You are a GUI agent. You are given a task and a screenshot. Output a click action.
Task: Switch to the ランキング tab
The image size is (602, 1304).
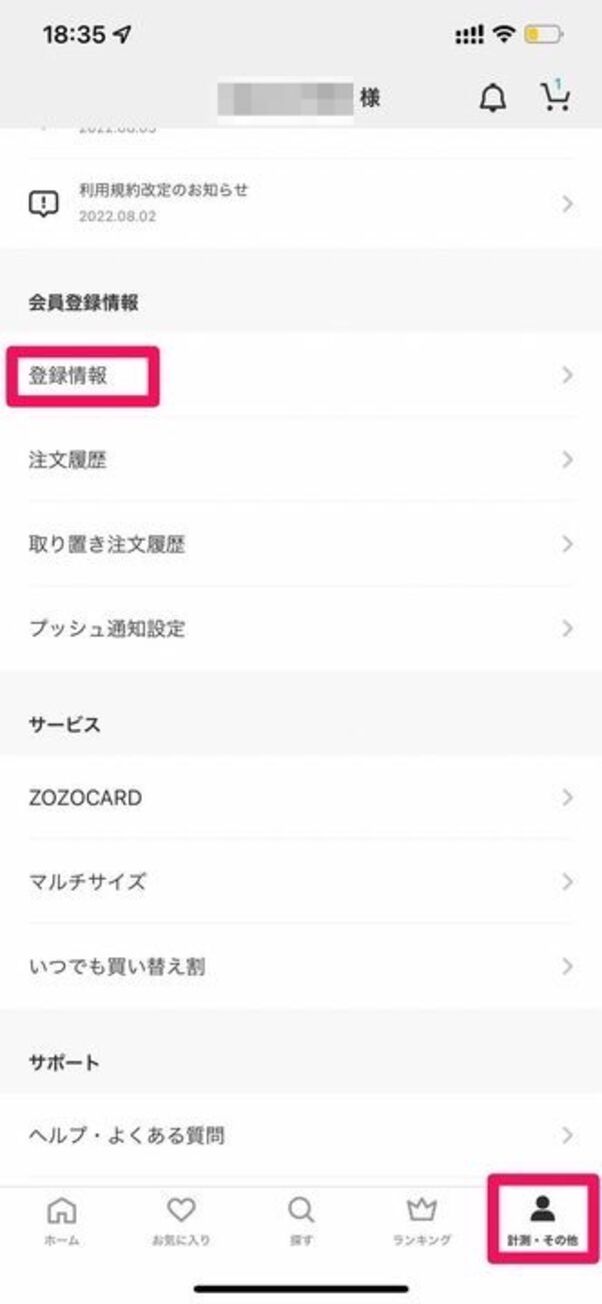pos(421,1221)
